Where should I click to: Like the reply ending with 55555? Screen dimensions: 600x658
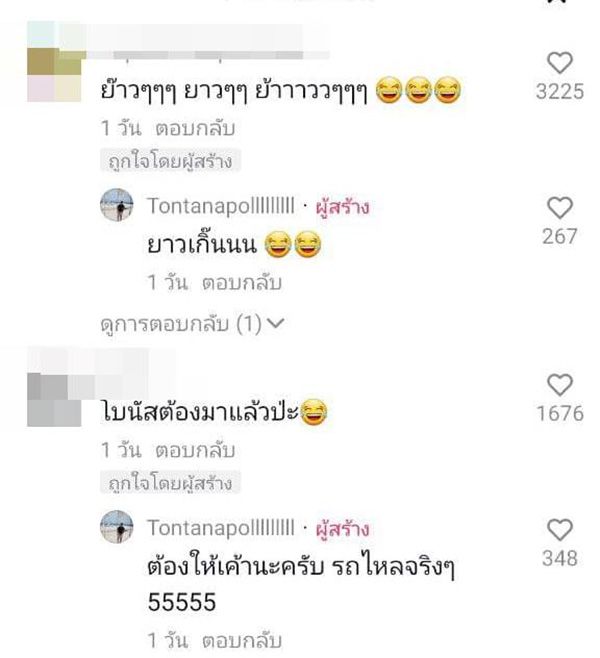[x=560, y=530]
